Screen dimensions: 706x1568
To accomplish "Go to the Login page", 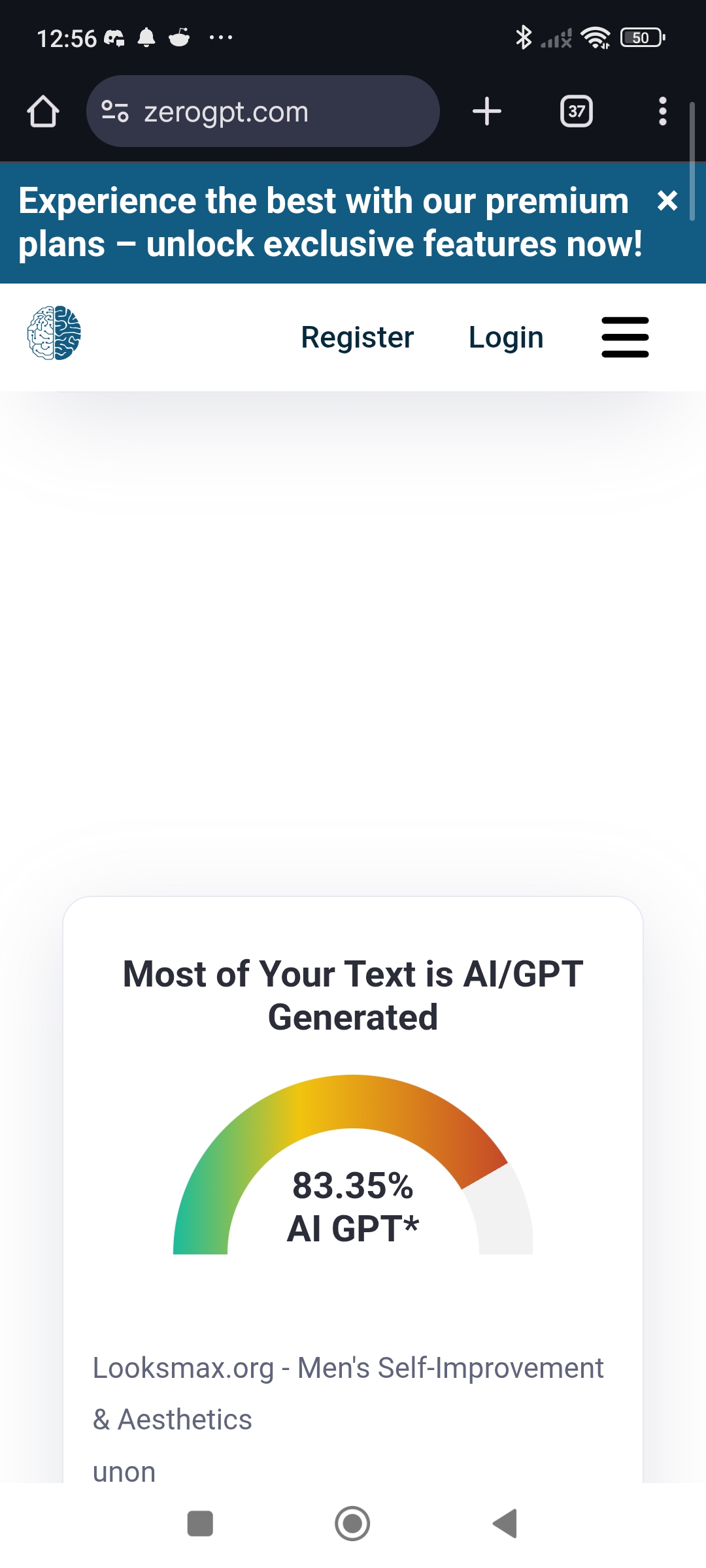I will [506, 337].
